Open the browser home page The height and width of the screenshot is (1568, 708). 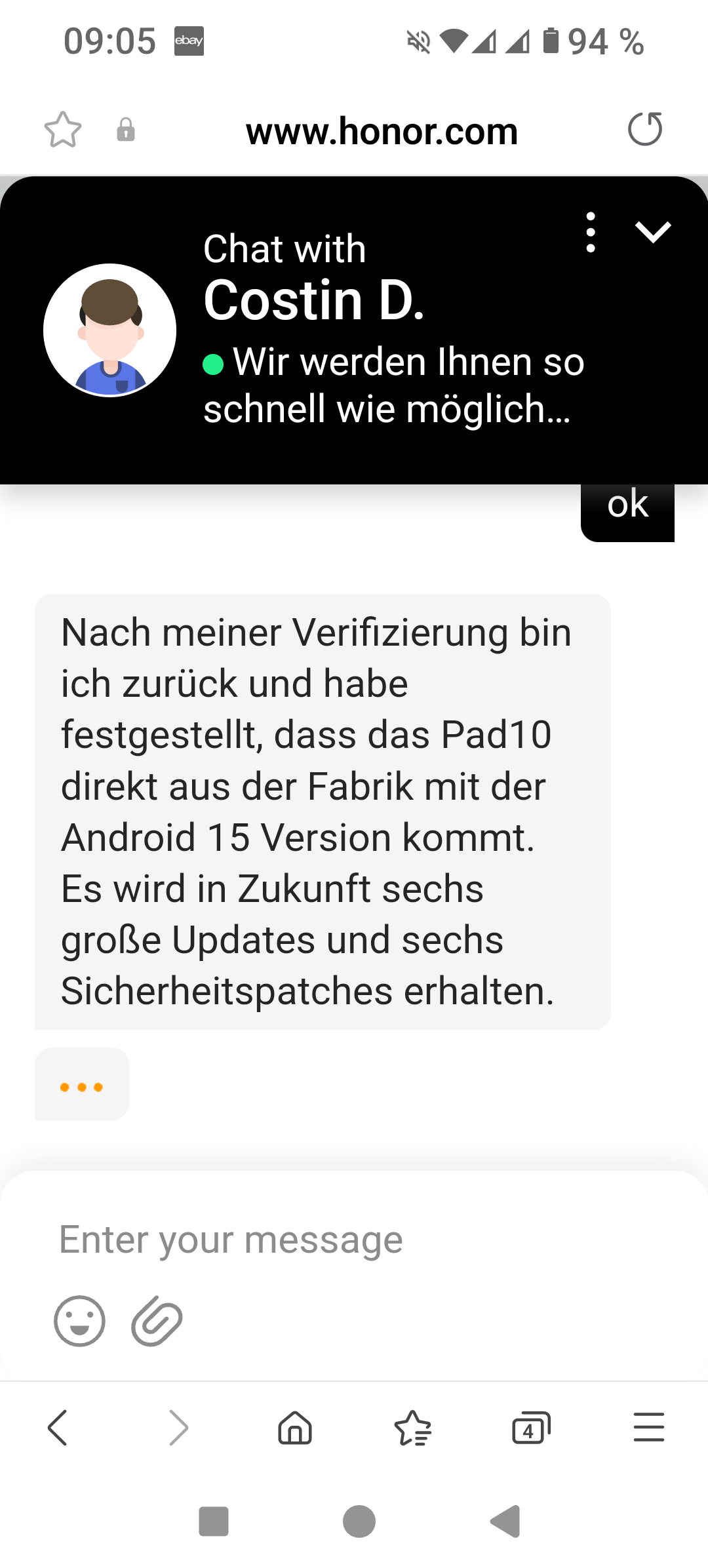[x=295, y=1428]
